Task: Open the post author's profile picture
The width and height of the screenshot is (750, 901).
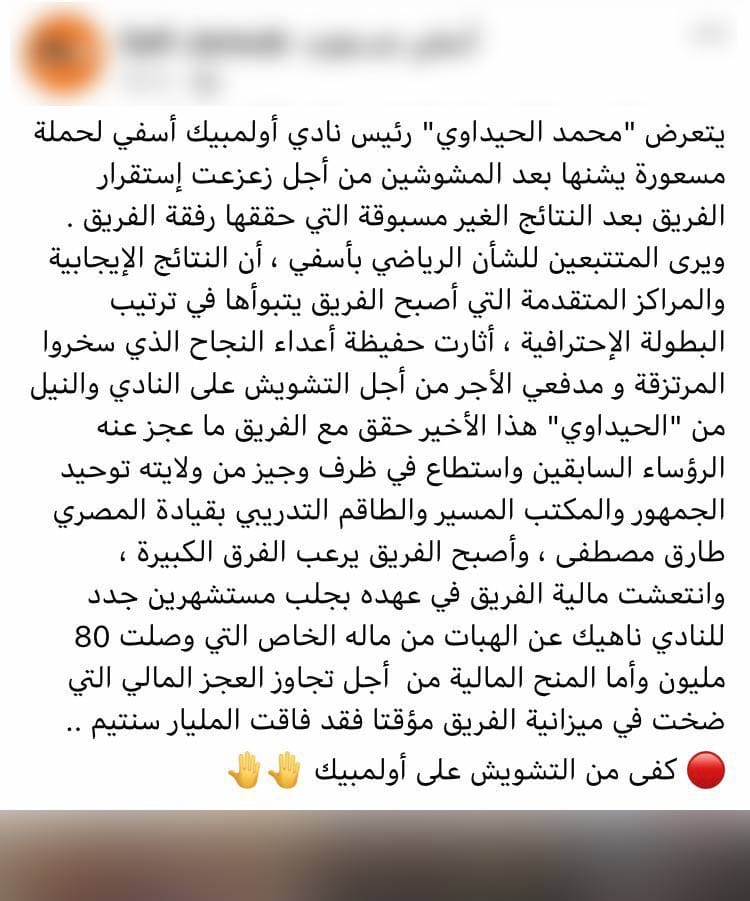Action: [x=62, y=54]
